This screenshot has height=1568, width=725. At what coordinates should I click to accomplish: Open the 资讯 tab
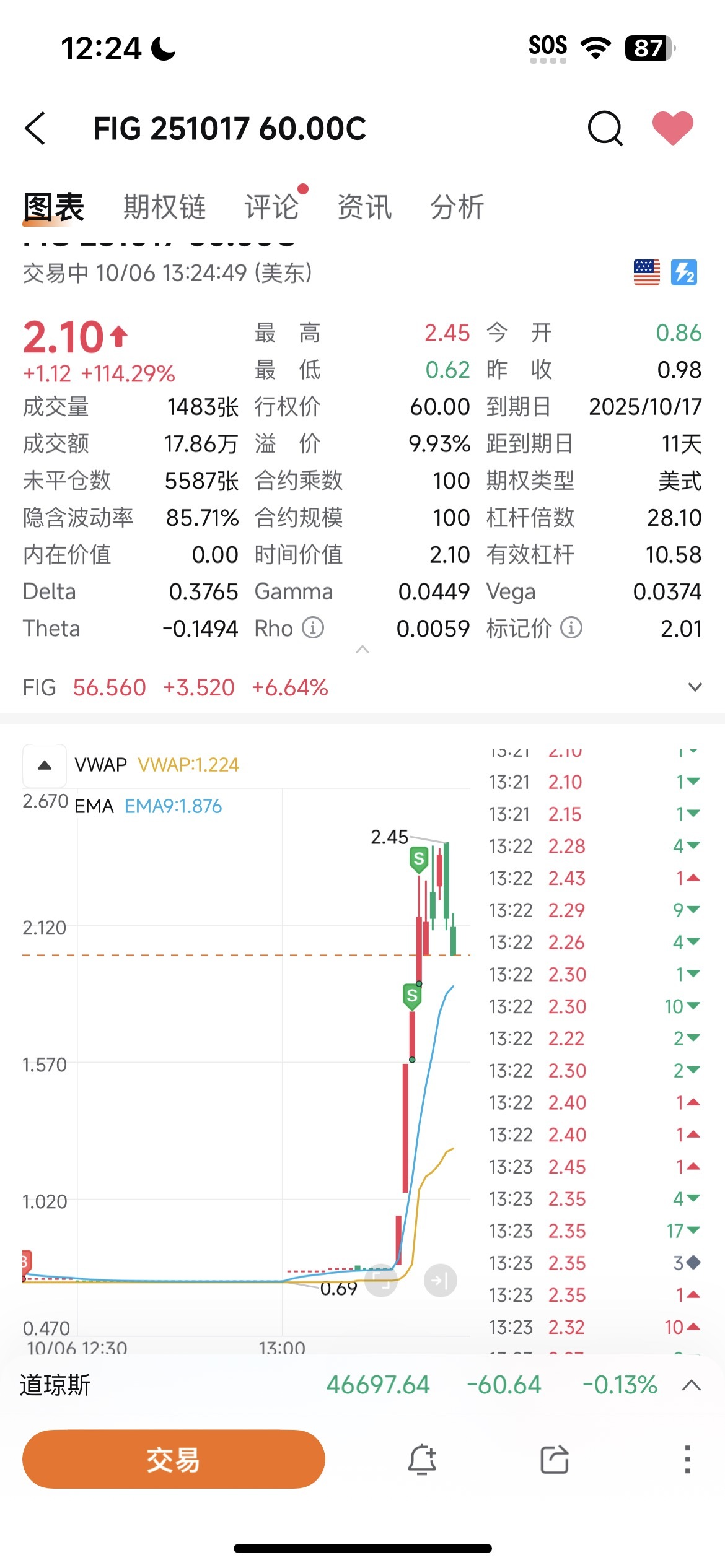364,207
